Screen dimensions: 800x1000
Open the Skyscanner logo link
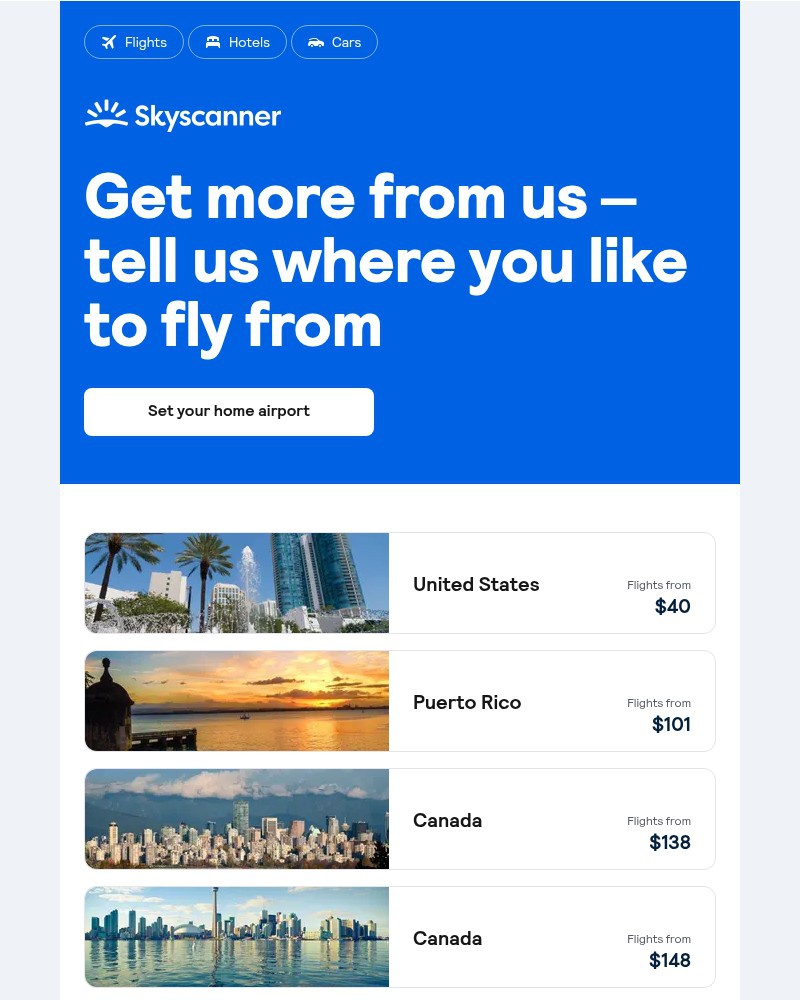pyautogui.click(x=183, y=115)
